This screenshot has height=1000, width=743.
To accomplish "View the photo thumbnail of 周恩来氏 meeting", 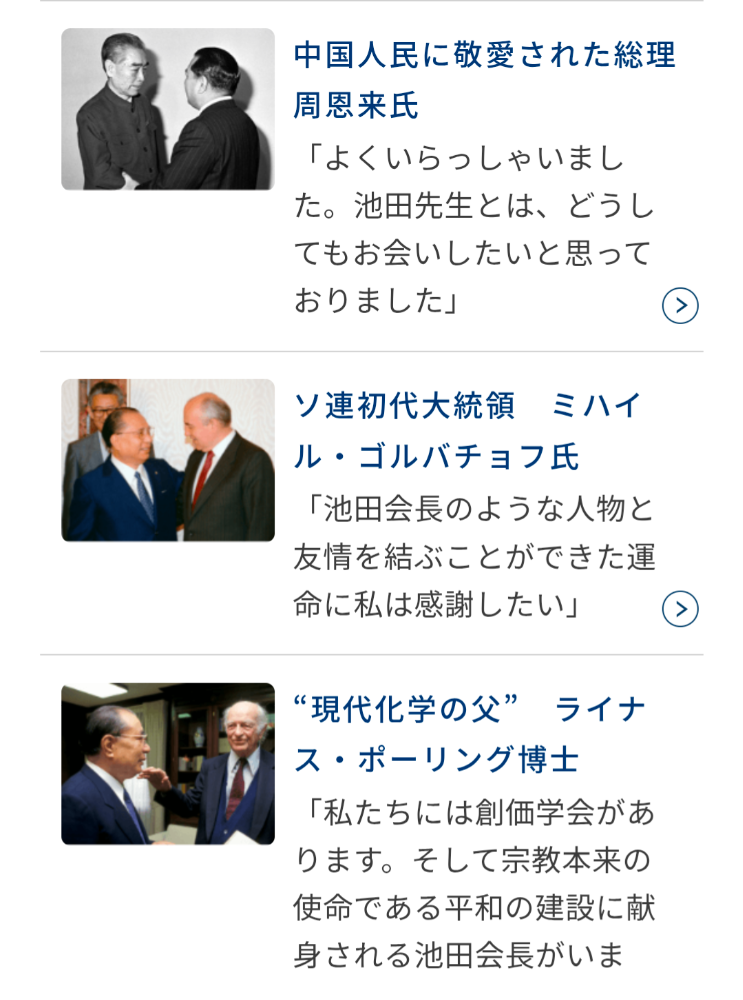I will [x=168, y=109].
